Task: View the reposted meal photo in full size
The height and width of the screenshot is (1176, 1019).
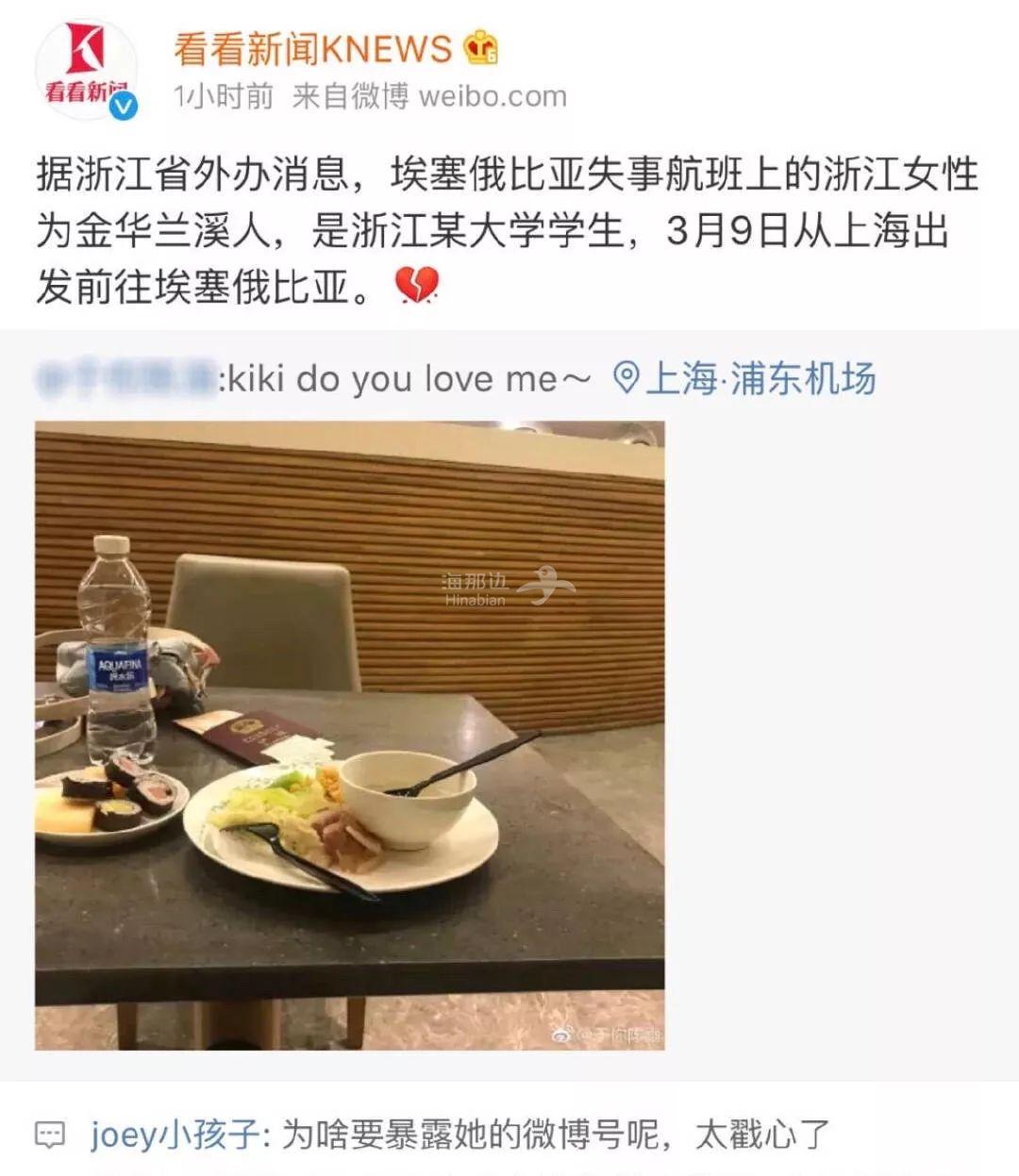Action: (349, 735)
